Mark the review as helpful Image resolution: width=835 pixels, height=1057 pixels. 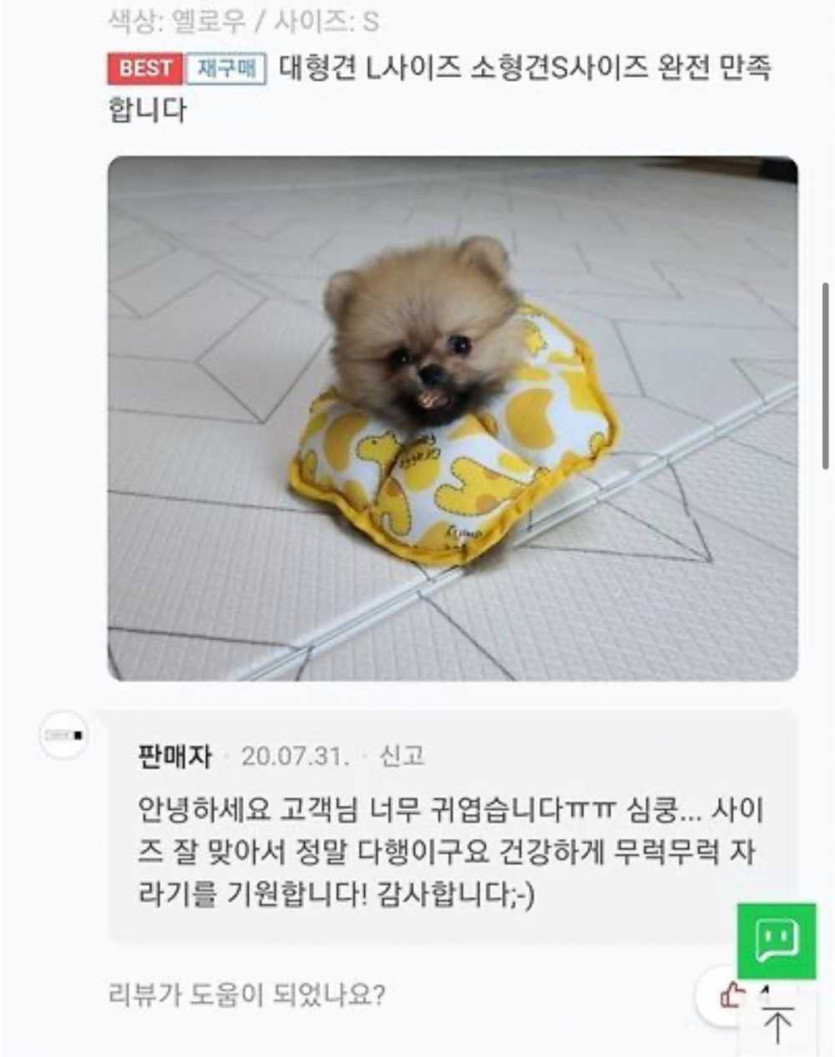pos(733,995)
